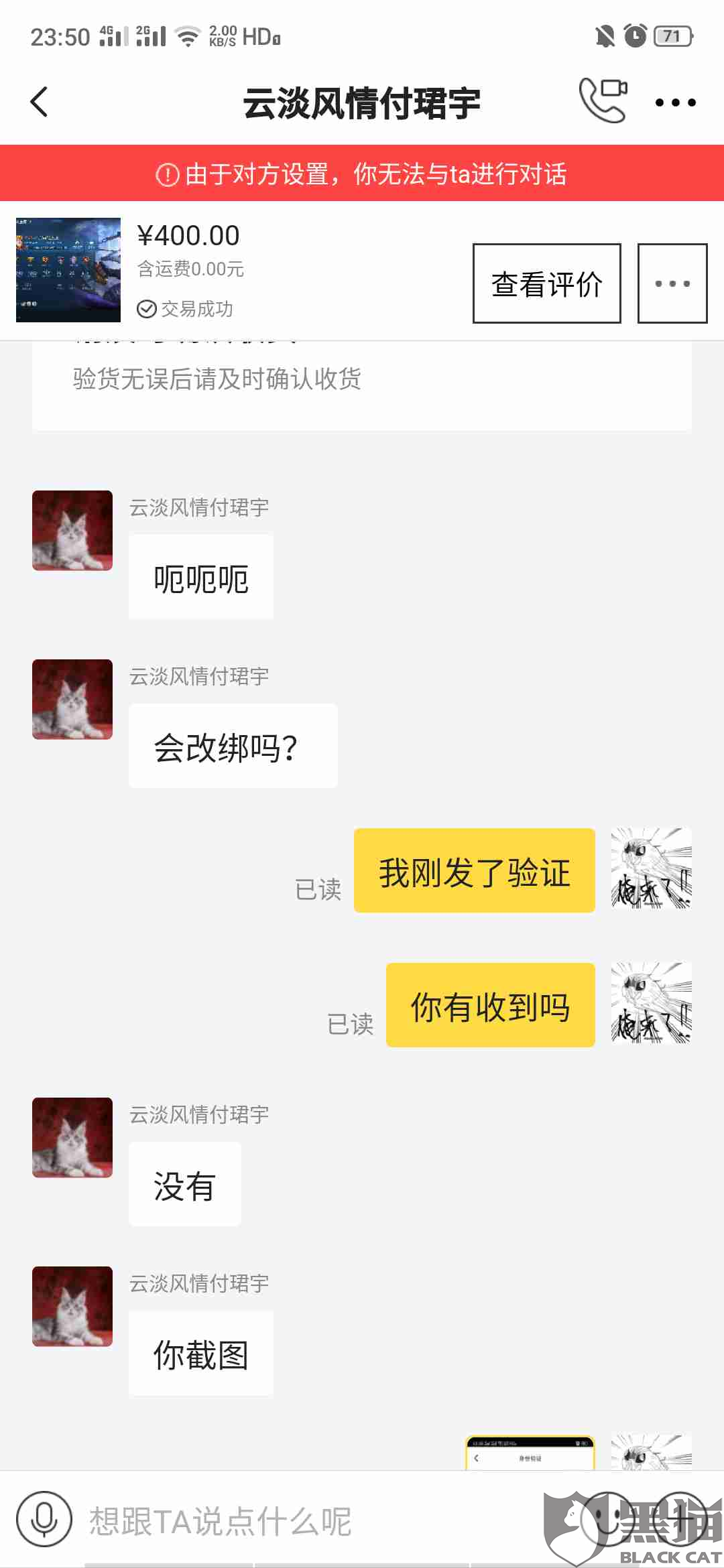Open the chat overflow menu in the header
This screenshot has height=1568, width=724.
[675, 103]
